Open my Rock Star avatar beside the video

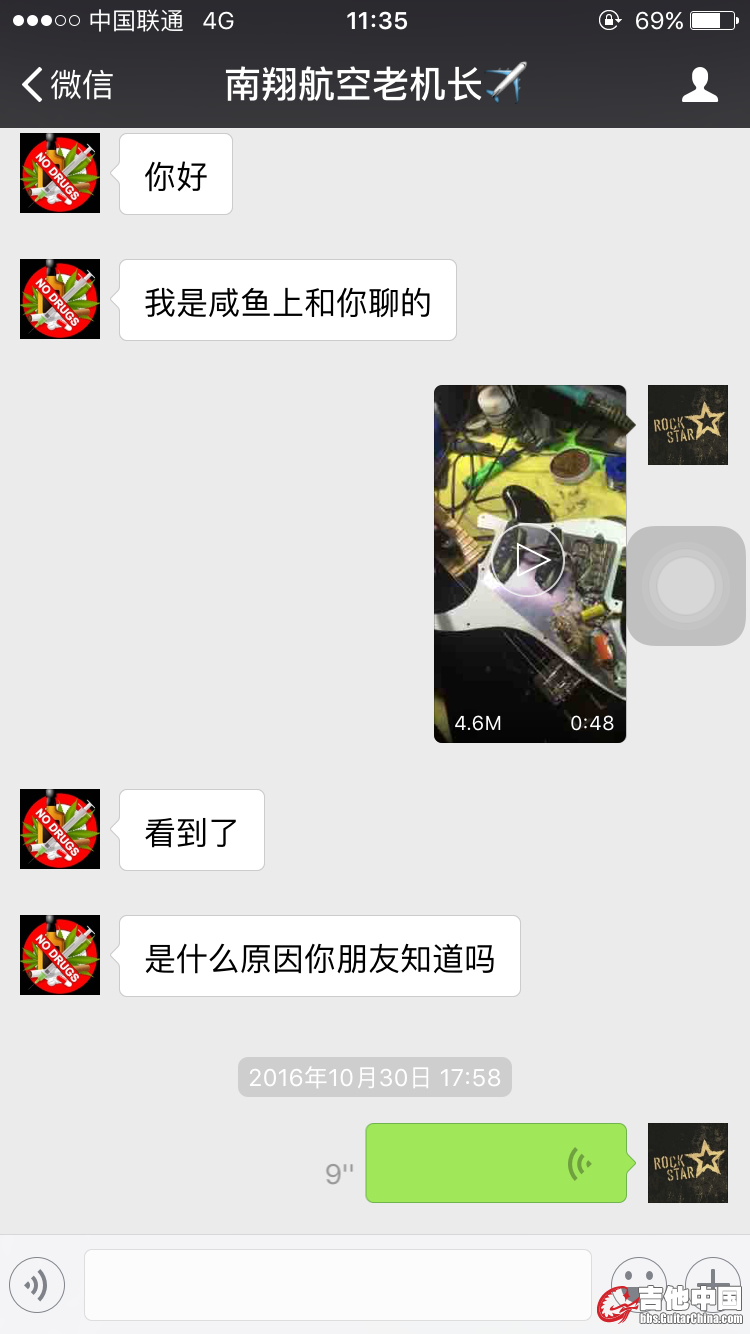[688, 425]
